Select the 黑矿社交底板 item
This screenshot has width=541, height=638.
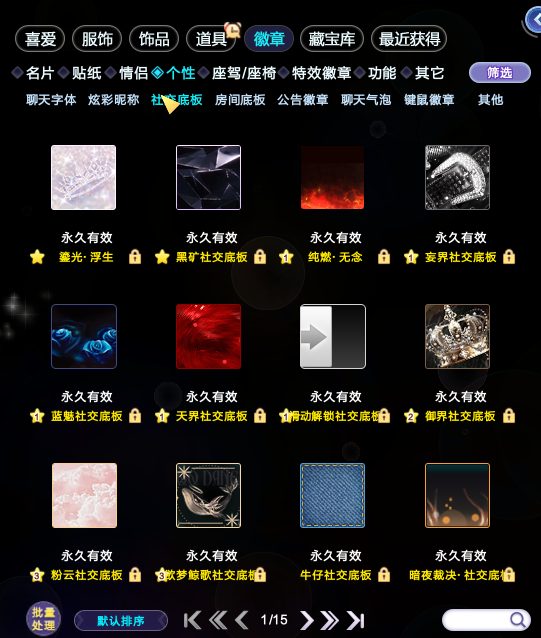pos(208,177)
